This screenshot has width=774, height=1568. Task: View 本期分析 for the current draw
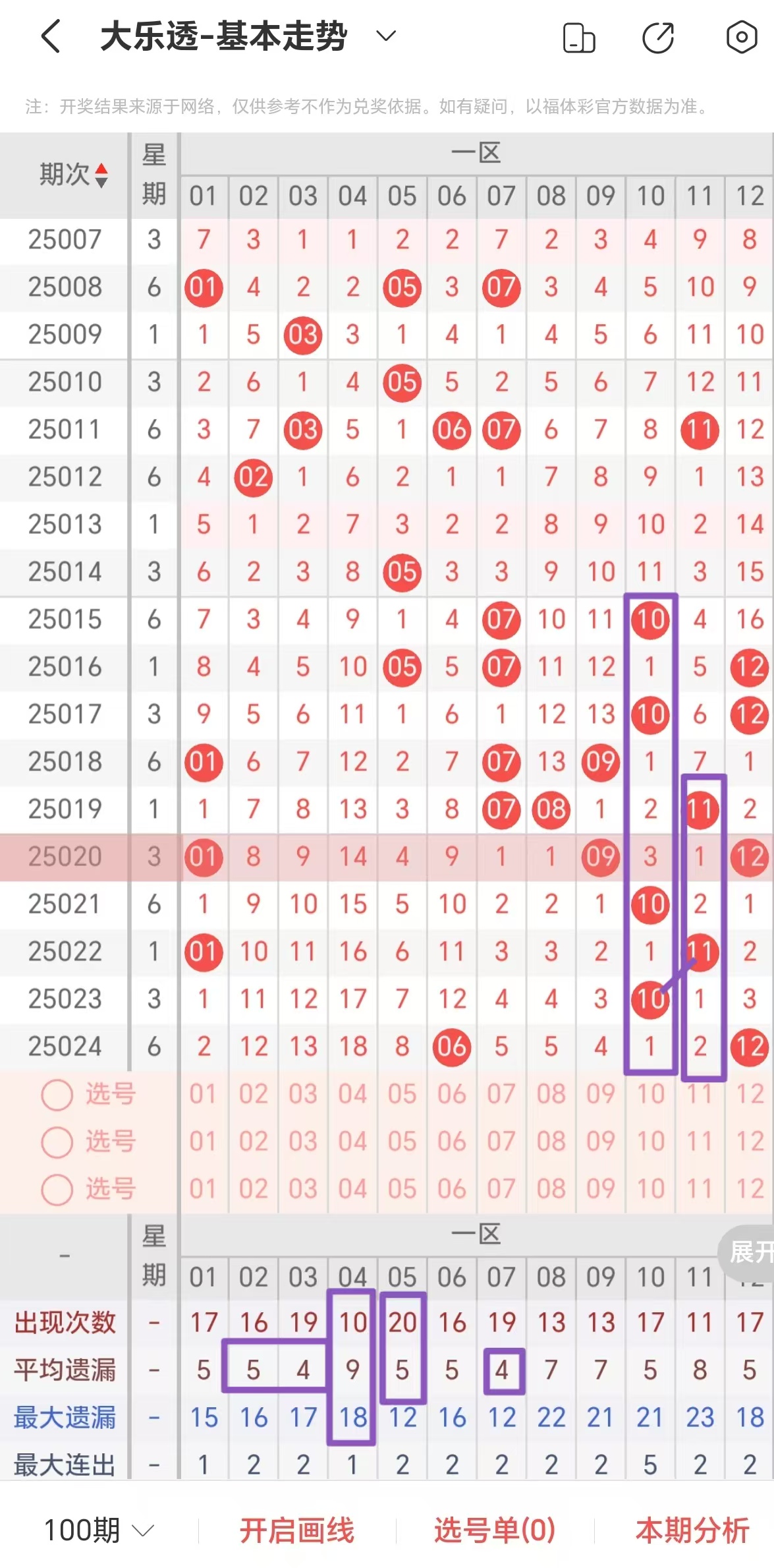692,1530
